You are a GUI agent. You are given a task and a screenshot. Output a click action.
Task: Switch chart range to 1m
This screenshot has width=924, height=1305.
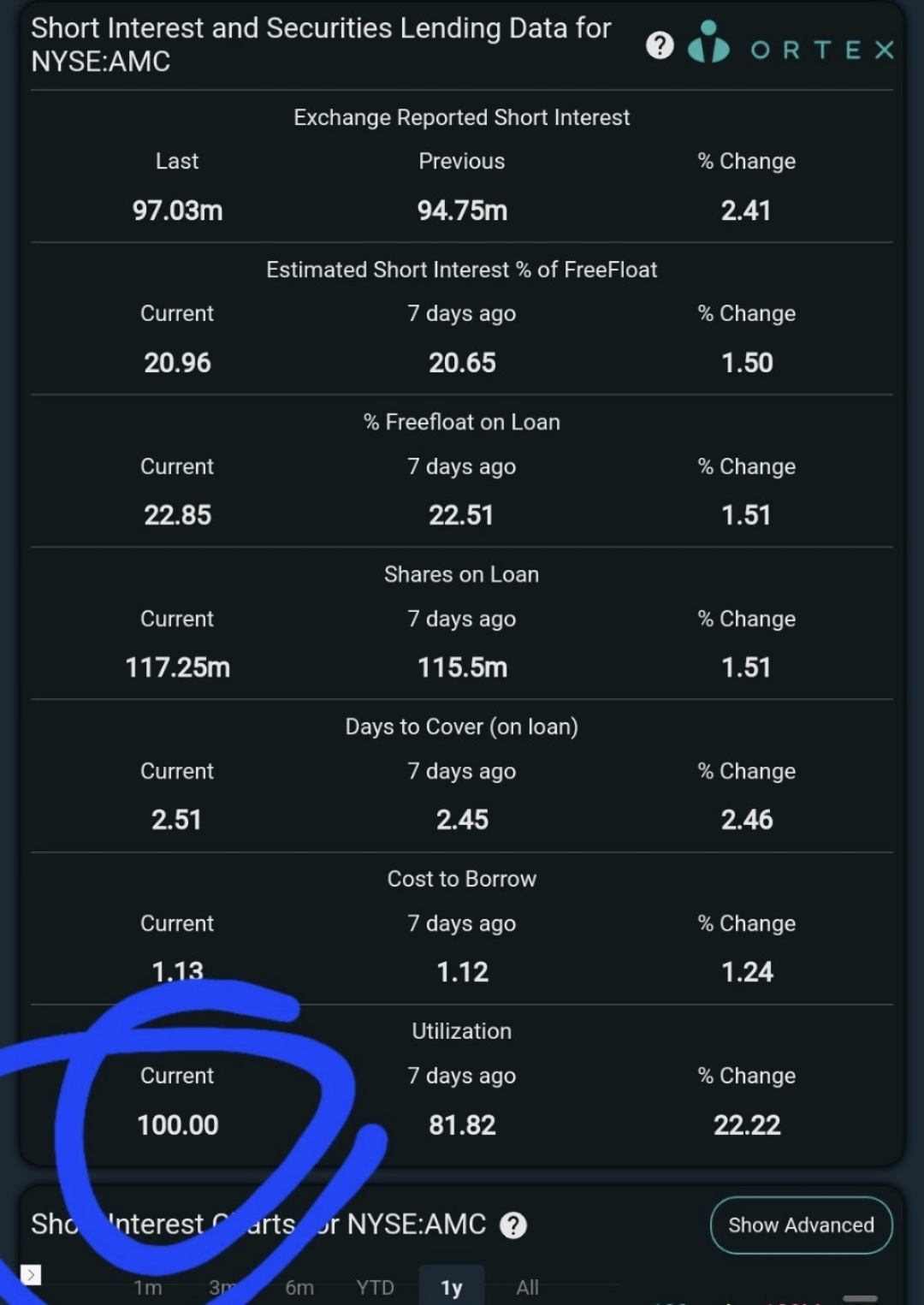[x=148, y=1287]
